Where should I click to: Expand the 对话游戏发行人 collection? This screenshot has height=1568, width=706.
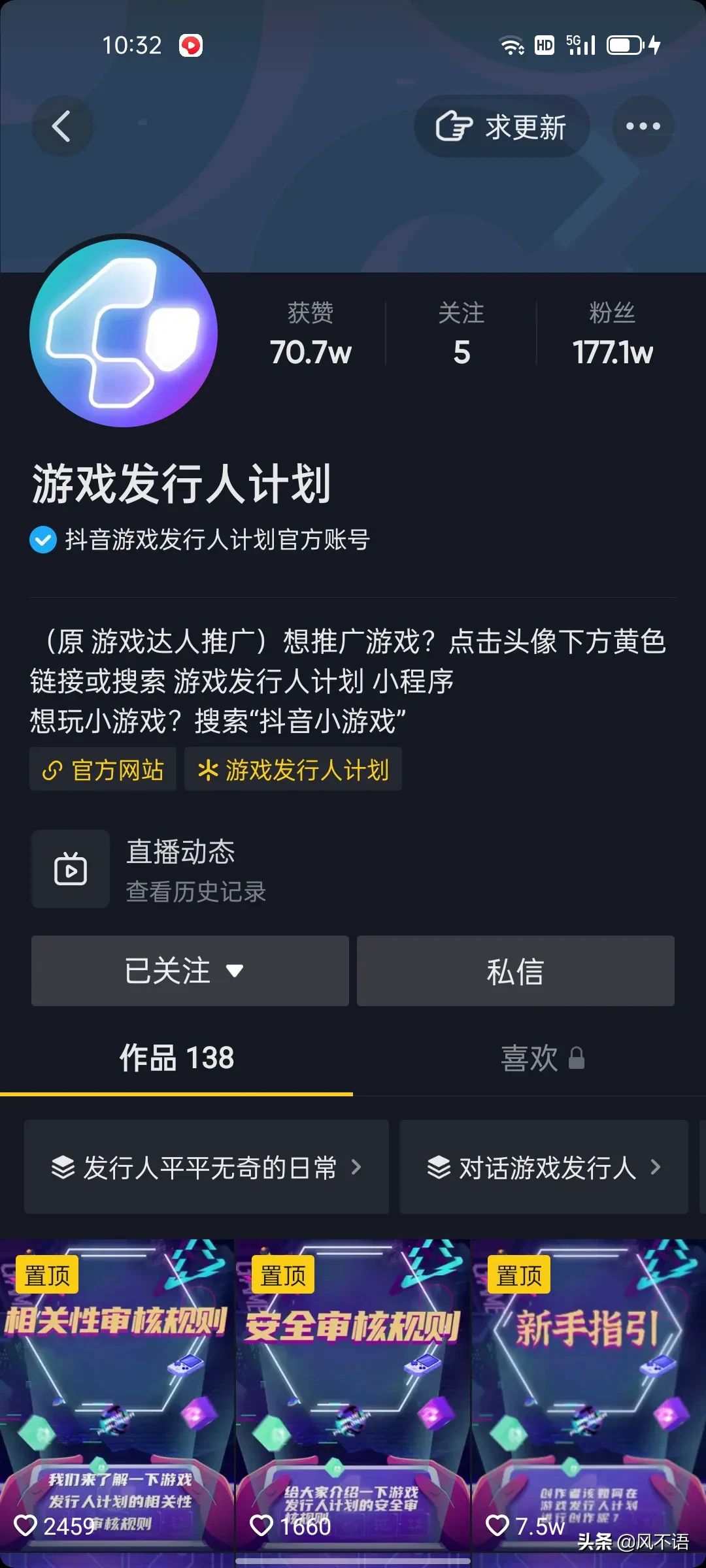click(544, 1168)
